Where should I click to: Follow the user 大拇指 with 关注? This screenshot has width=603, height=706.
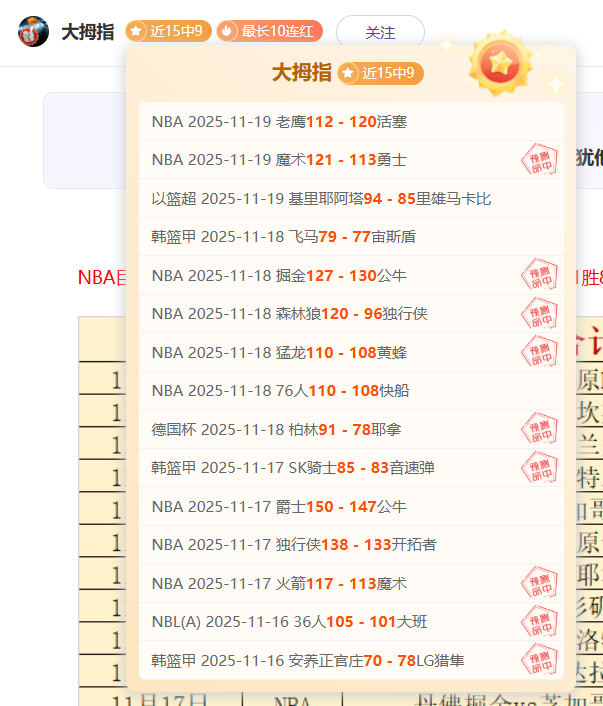tap(380, 32)
